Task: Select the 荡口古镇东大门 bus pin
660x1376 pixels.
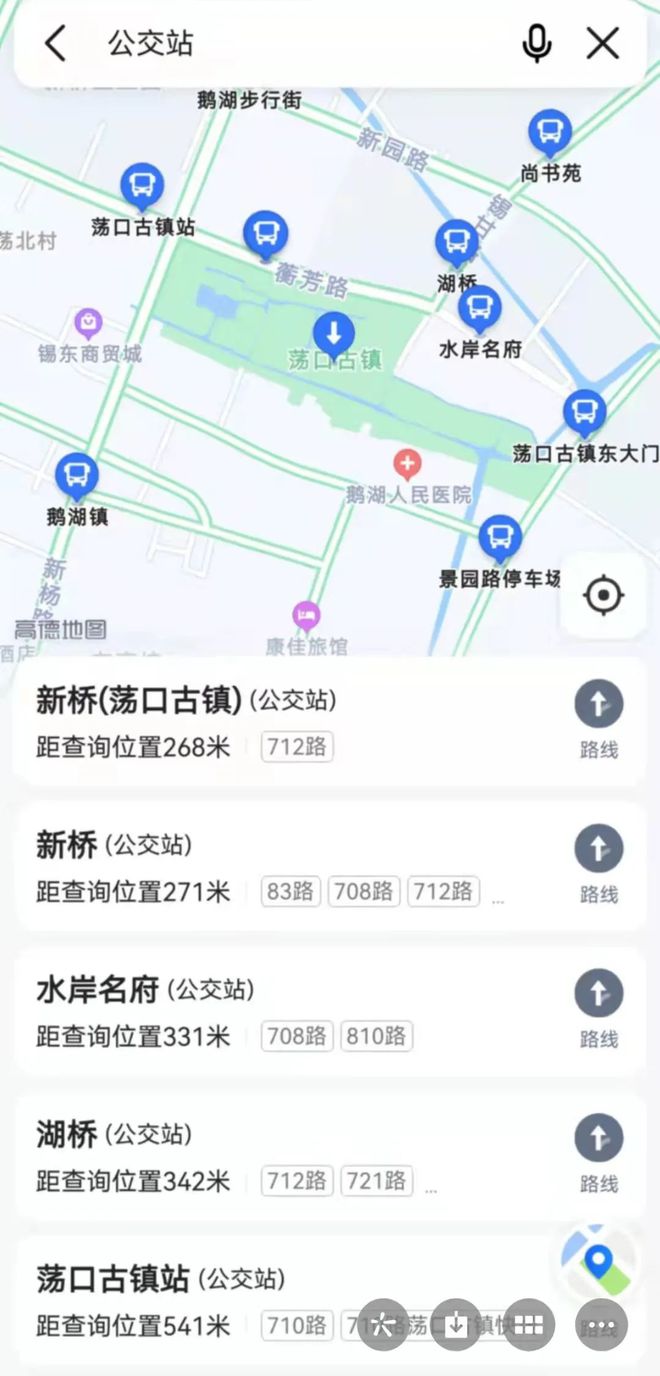Action: coord(584,412)
